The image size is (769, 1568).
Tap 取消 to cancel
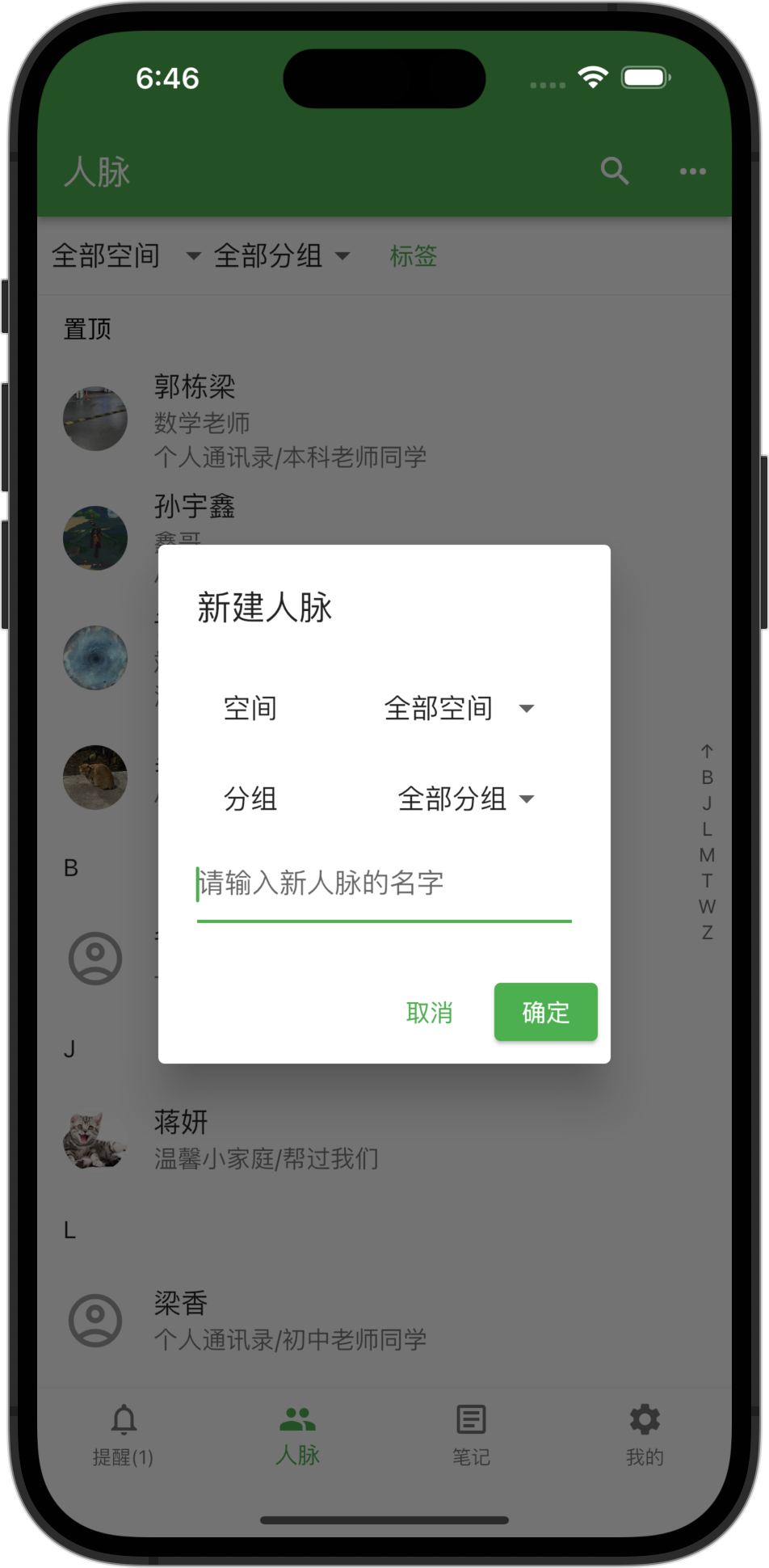[x=429, y=1013]
